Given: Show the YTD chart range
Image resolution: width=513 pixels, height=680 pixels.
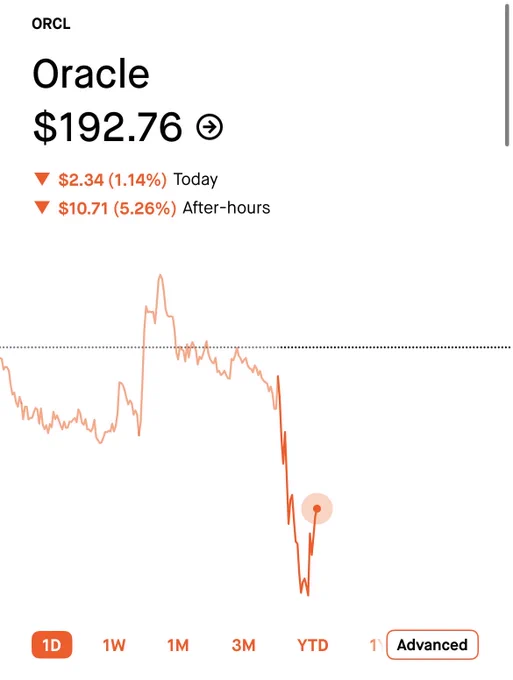Looking at the screenshot, I should 313,645.
